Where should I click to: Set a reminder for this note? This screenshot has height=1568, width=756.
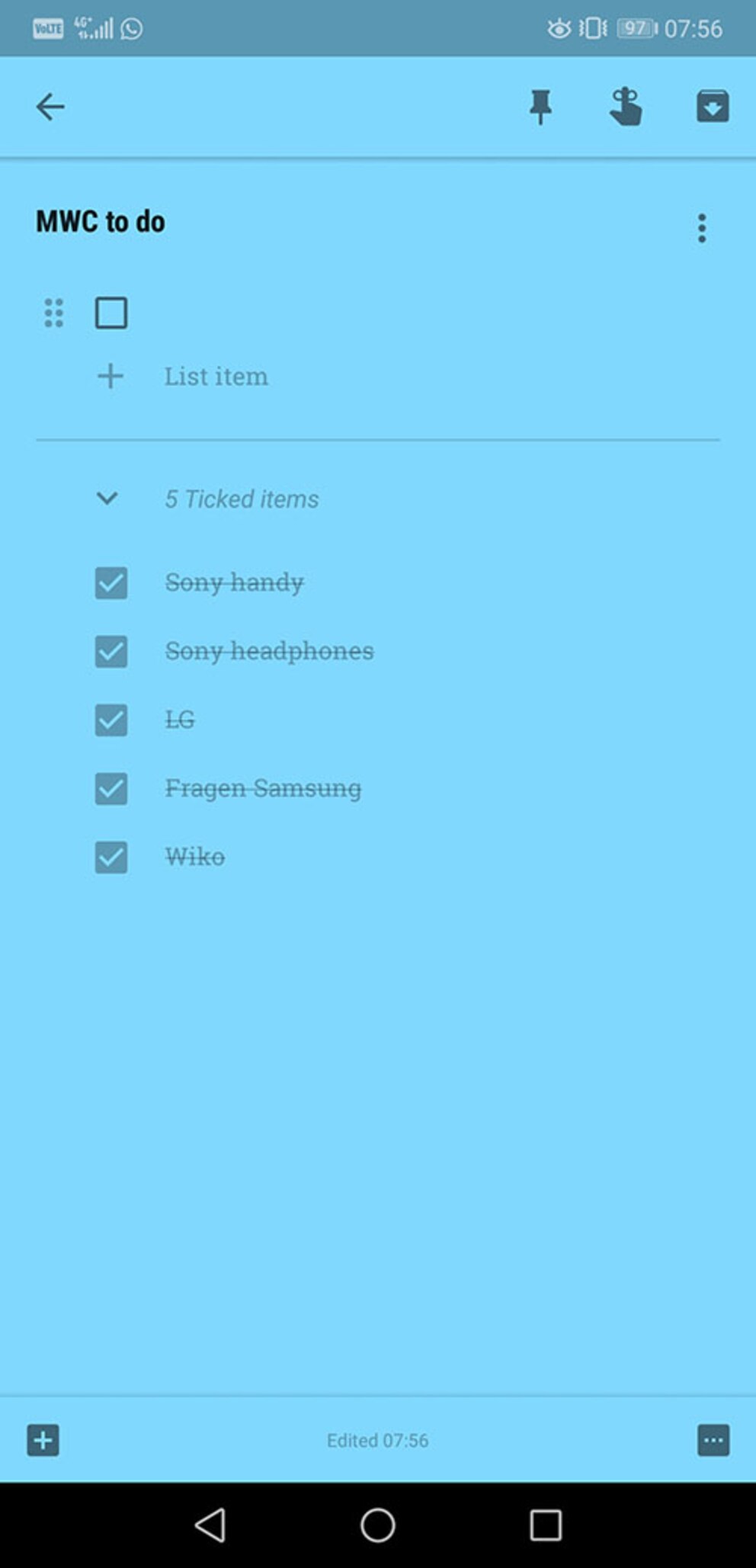[x=626, y=107]
